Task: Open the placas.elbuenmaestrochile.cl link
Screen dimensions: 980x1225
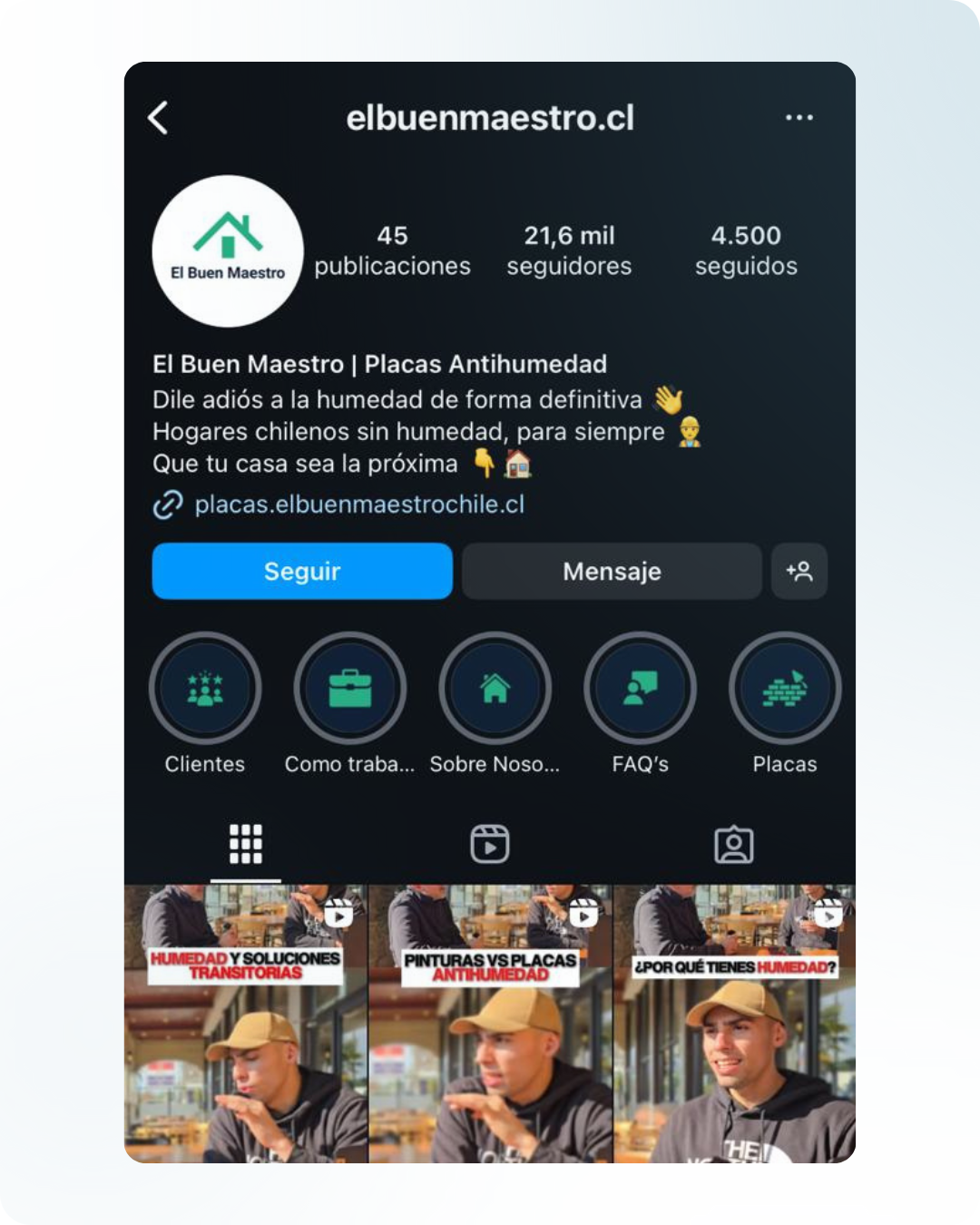Action: point(358,505)
